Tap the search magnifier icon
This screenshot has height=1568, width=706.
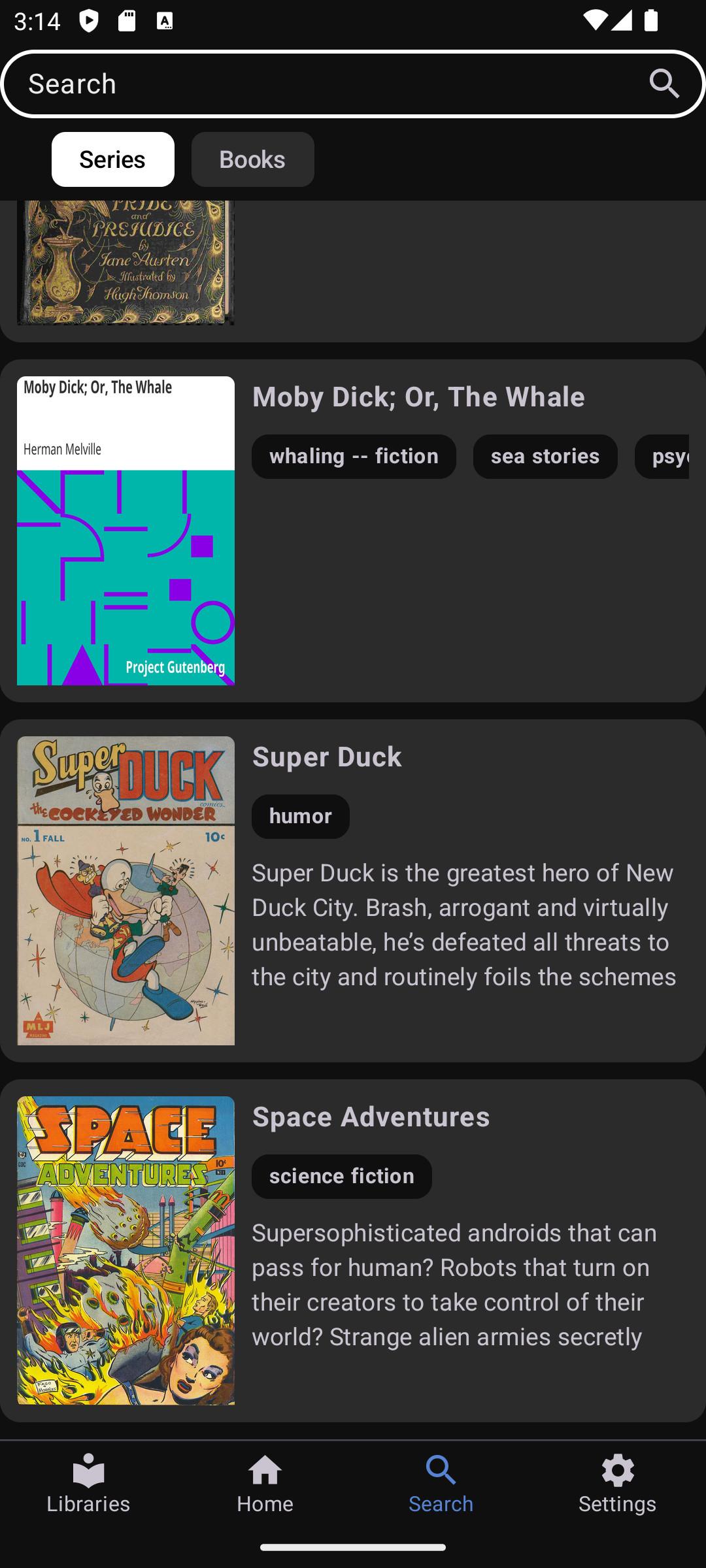coord(664,84)
